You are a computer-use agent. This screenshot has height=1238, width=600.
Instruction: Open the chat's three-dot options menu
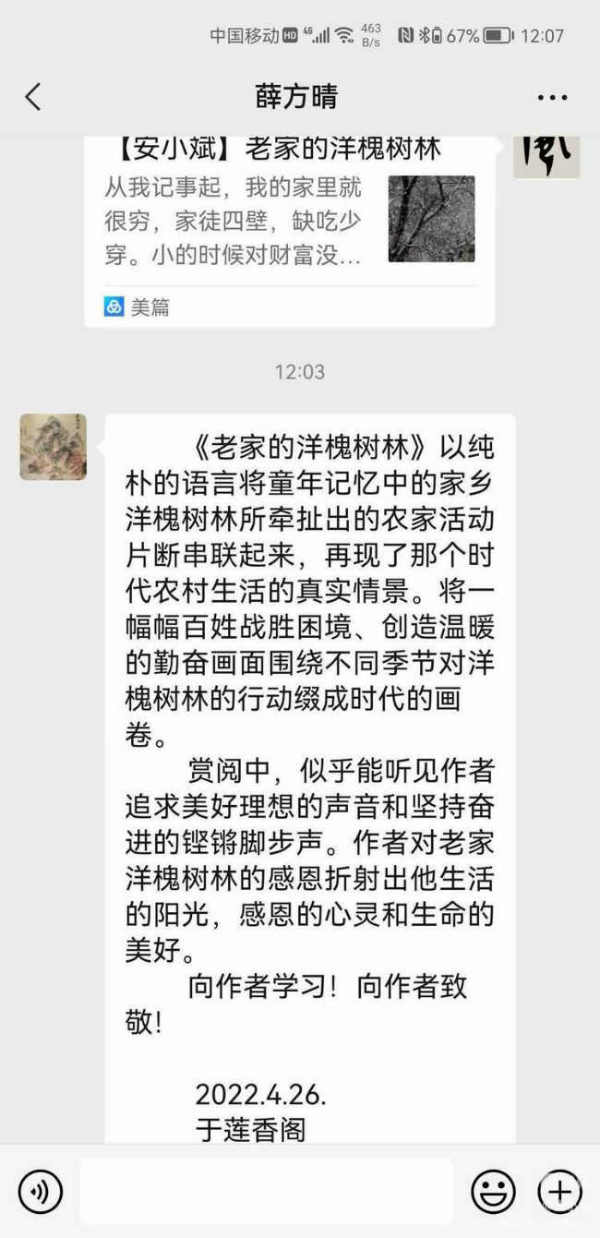(552, 97)
